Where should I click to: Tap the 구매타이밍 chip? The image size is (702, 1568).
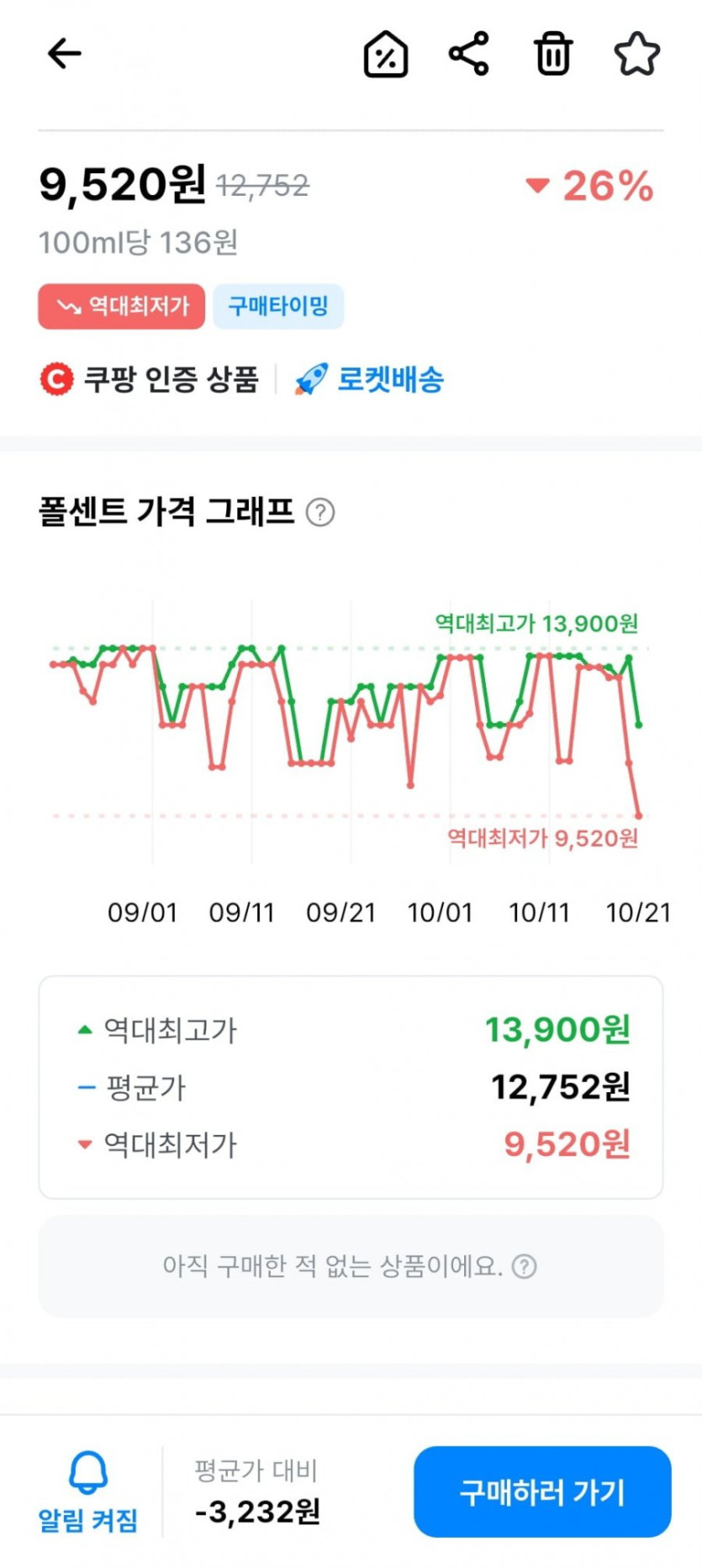click(x=278, y=306)
